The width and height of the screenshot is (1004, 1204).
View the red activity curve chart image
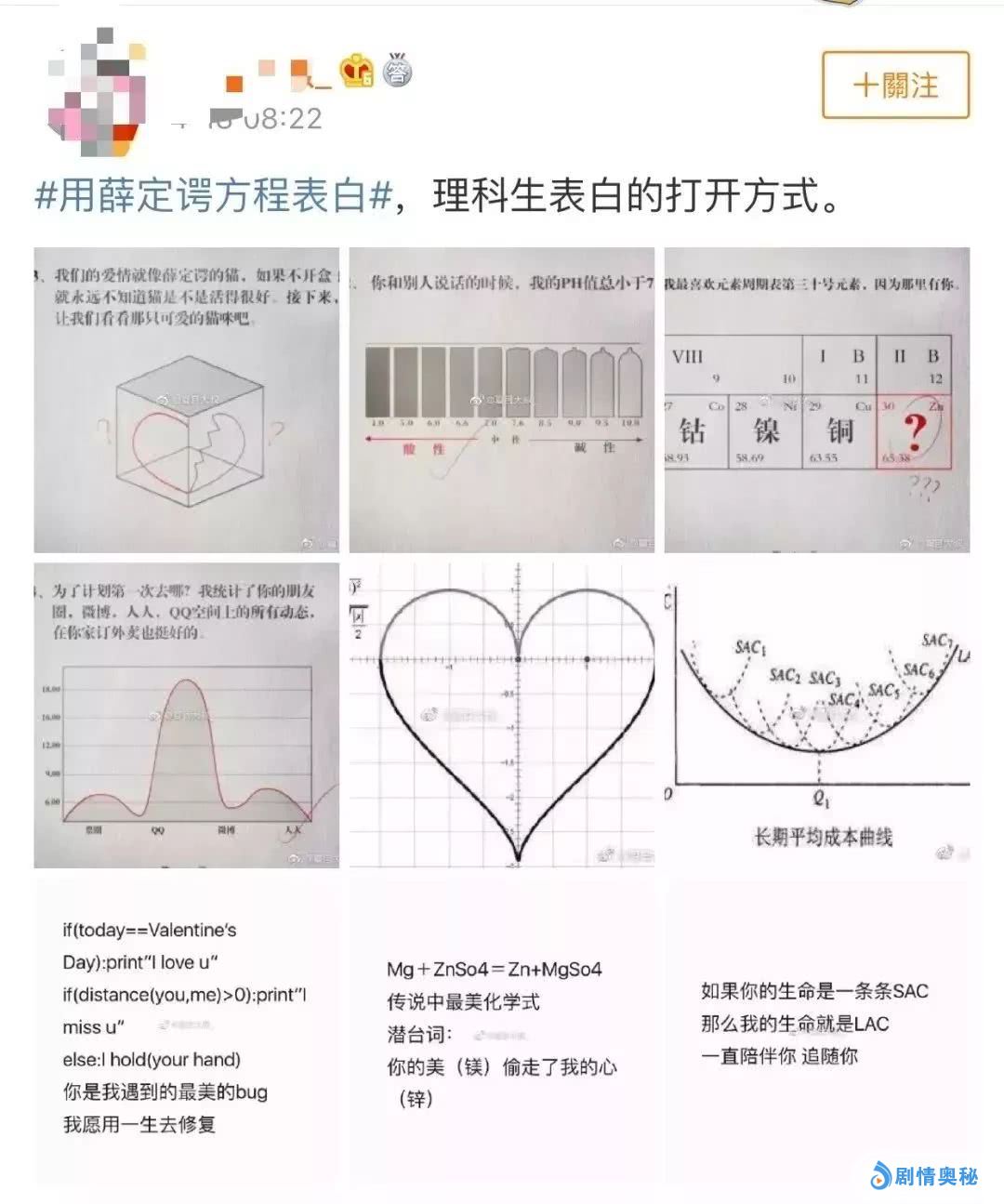187,715
